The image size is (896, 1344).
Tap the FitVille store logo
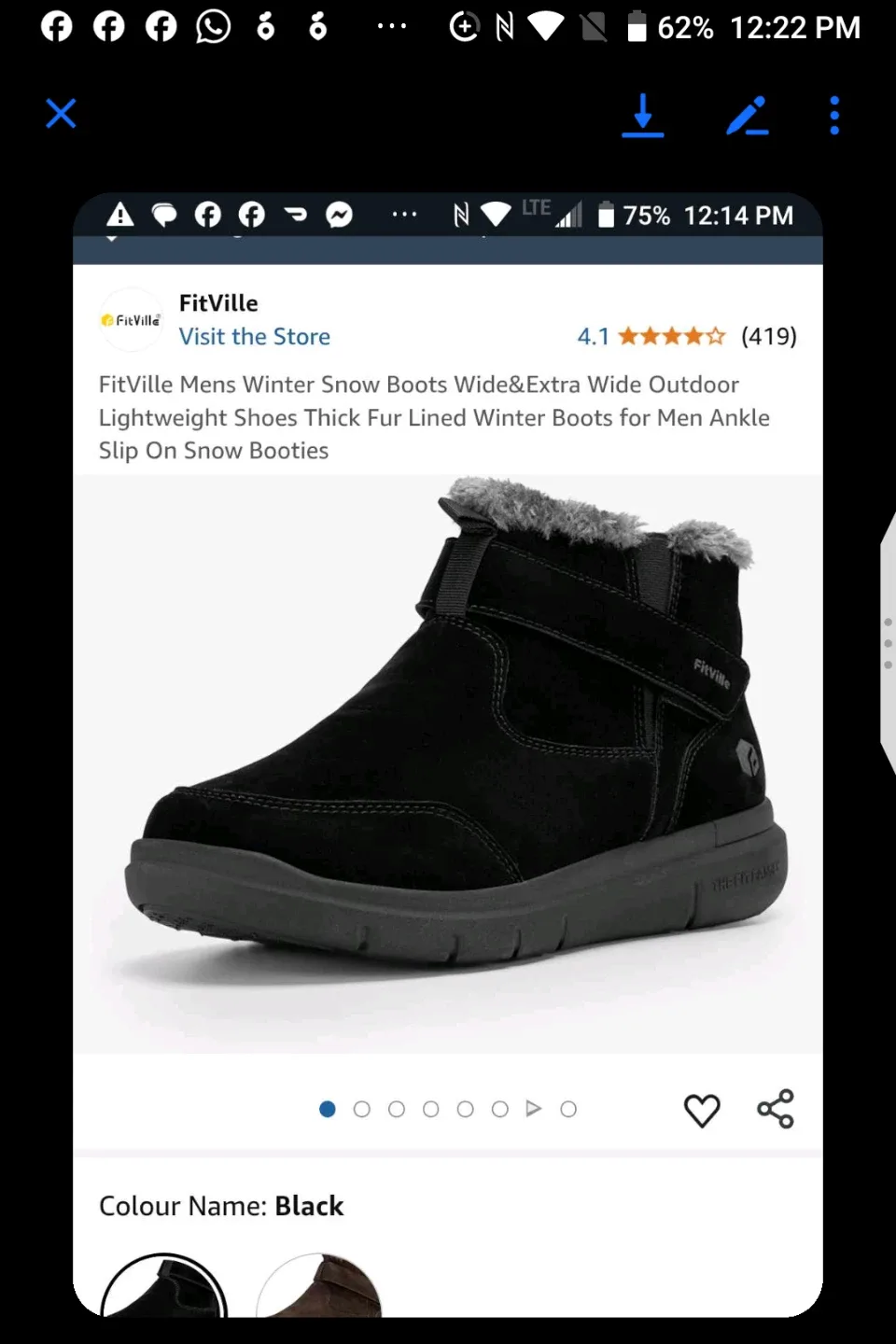coord(131,319)
